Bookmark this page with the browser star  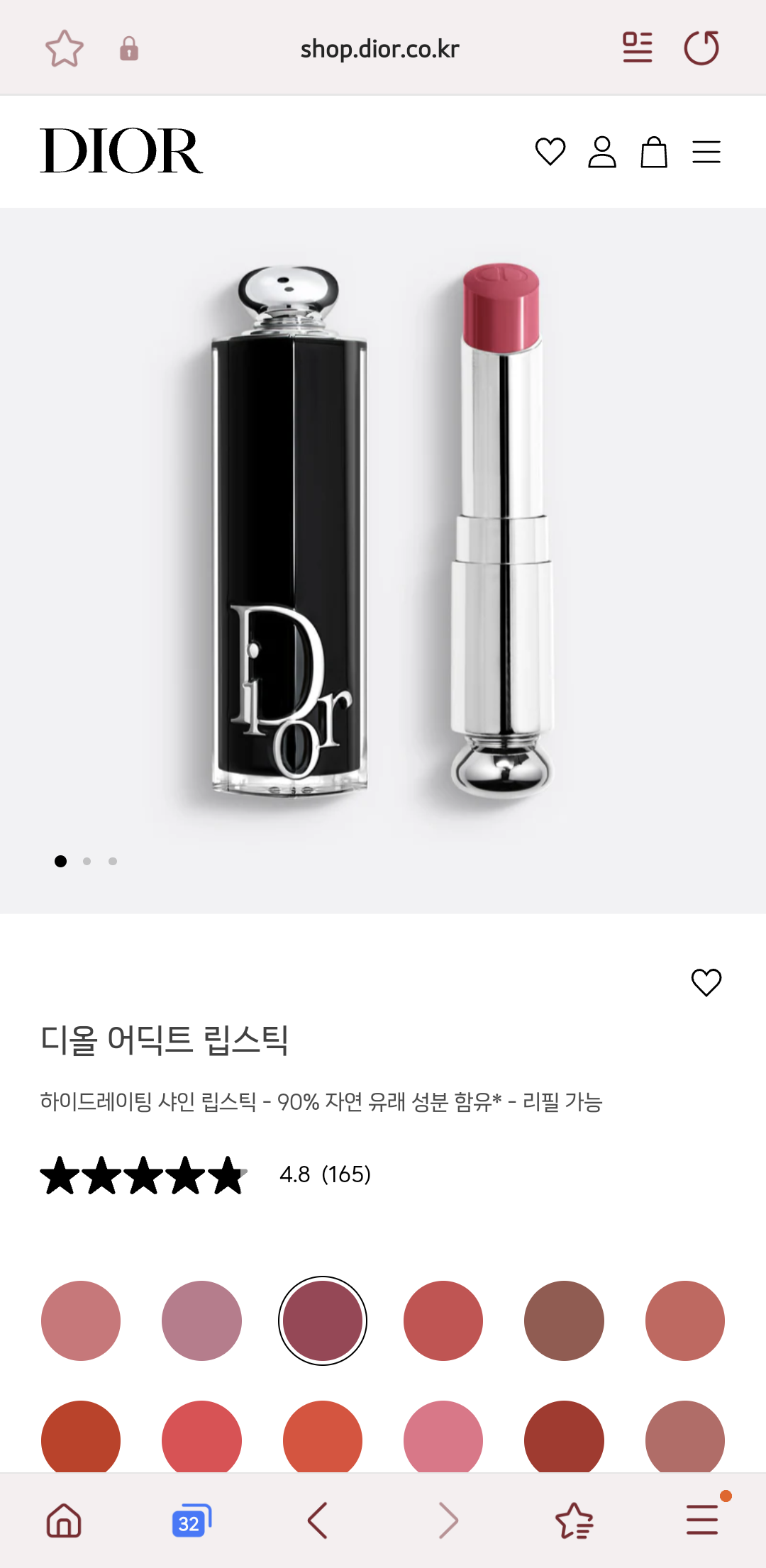pyautogui.click(x=65, y=49)
